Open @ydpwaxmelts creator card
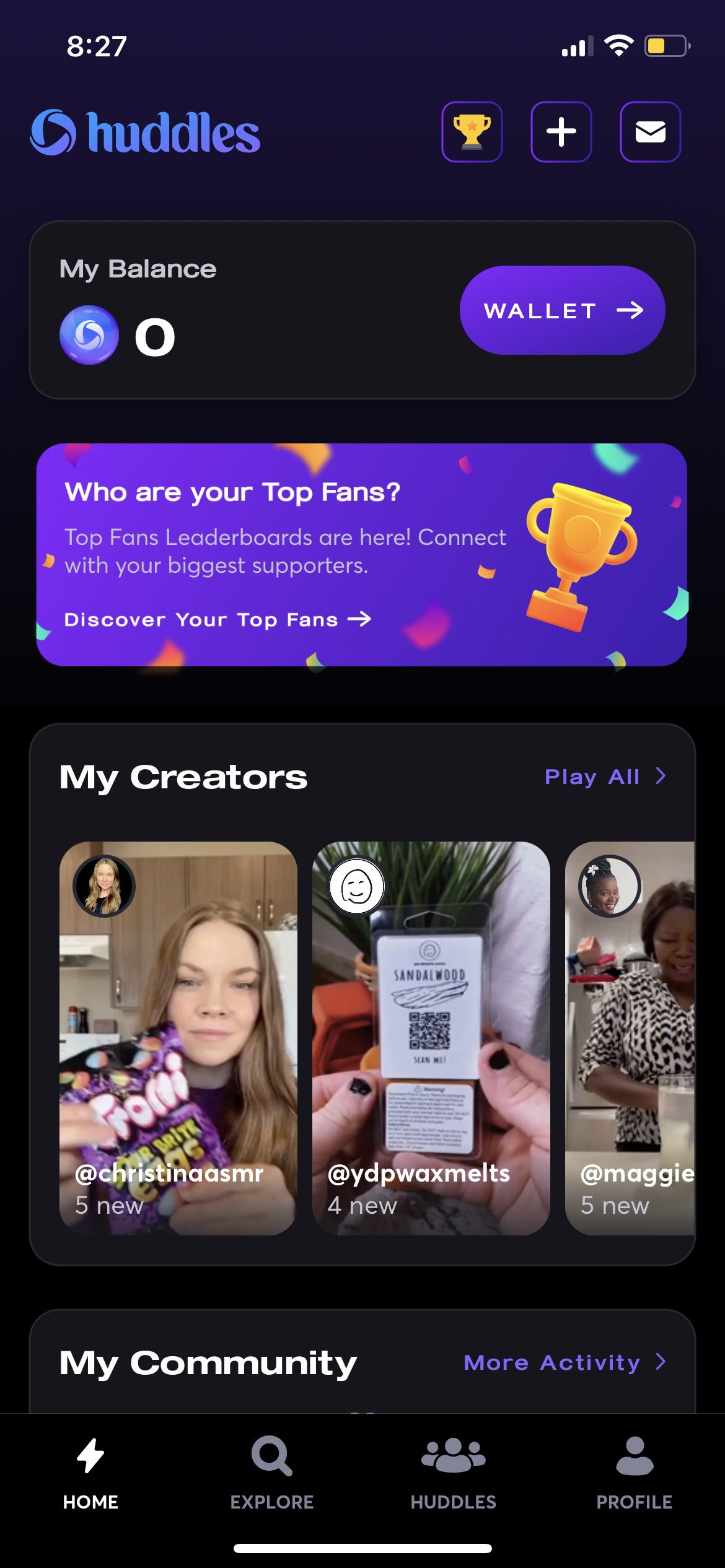 coord(431,1038)
